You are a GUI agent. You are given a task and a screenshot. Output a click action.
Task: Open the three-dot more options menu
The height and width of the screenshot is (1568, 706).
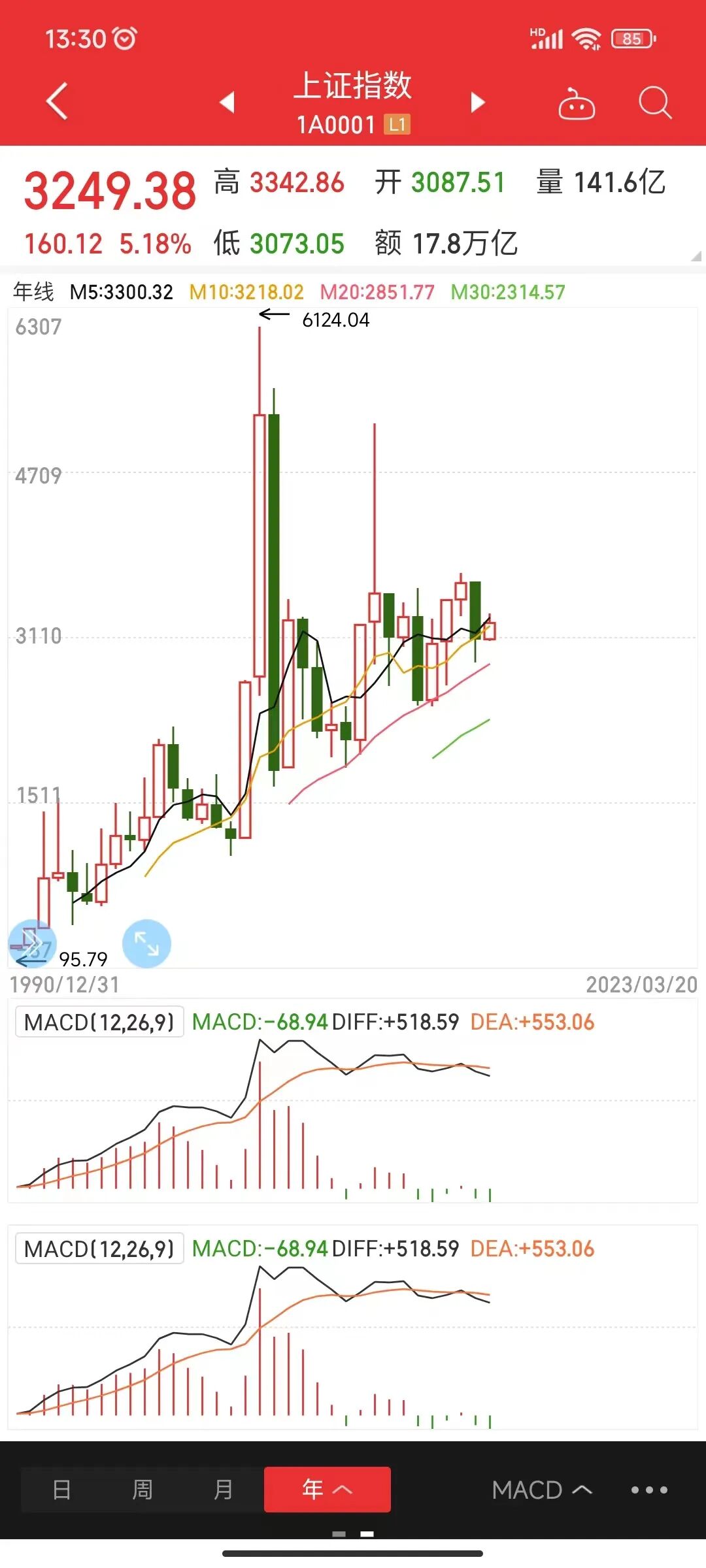(x=649, y=1490)
